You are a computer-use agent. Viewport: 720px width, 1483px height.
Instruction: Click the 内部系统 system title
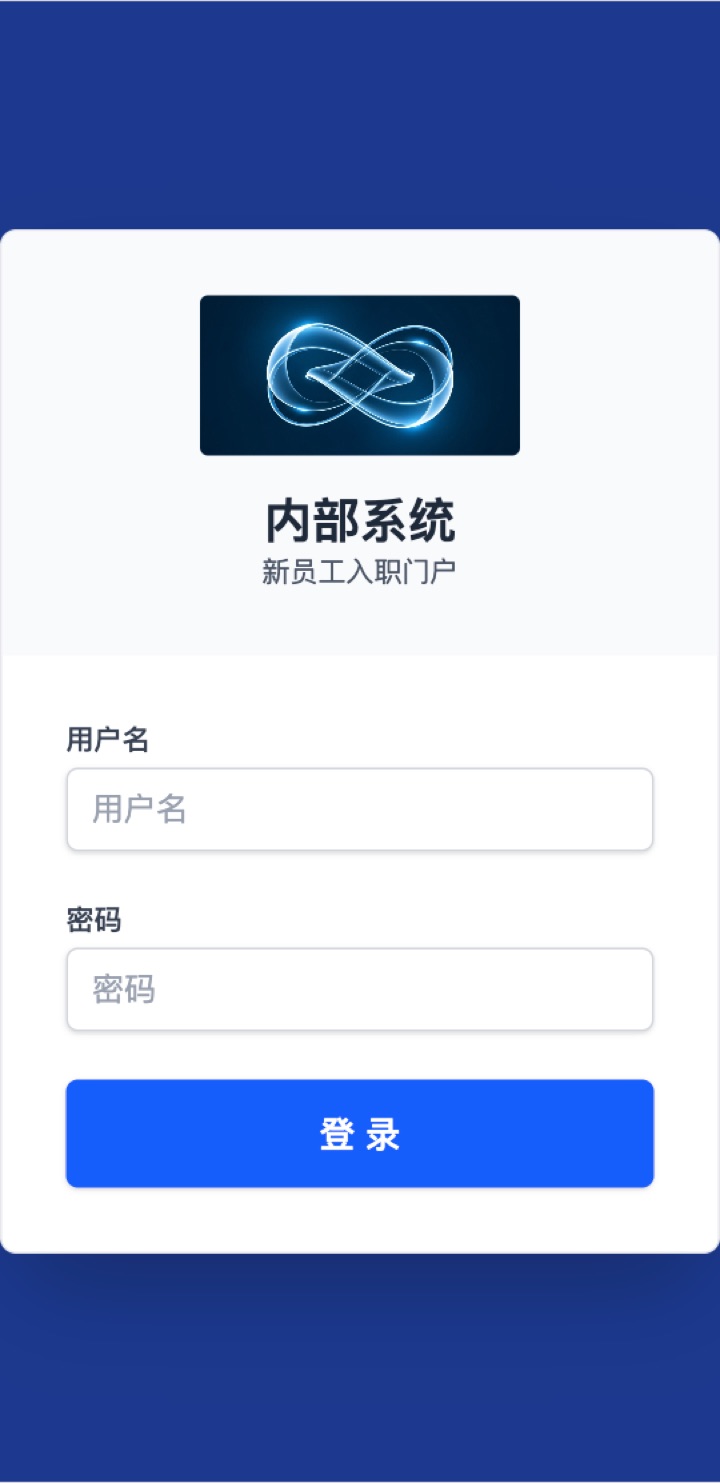pos(360,518)
